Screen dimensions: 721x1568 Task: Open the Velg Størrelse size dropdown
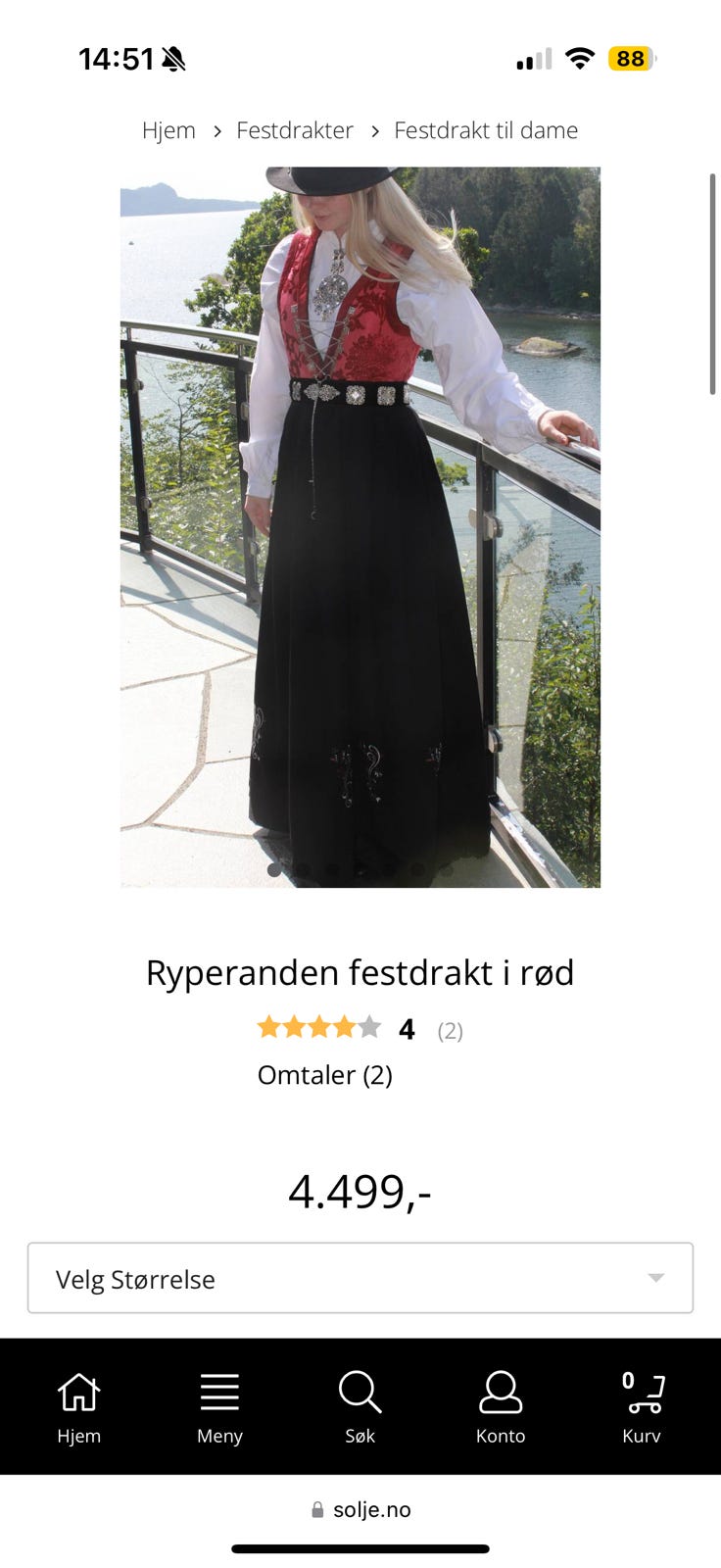point(360,1279)
